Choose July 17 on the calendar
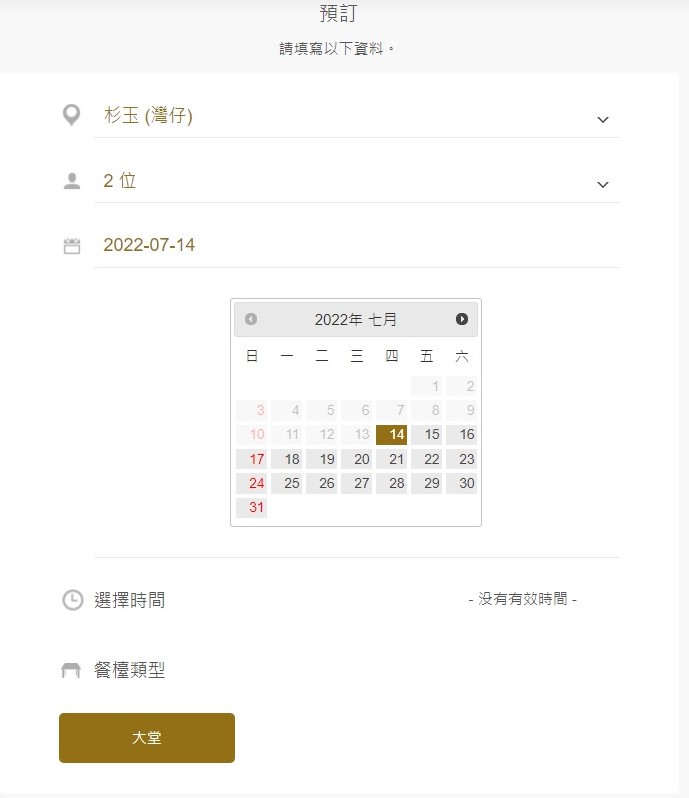This screenshot has width=689, height=798. (x=252, y=459)
